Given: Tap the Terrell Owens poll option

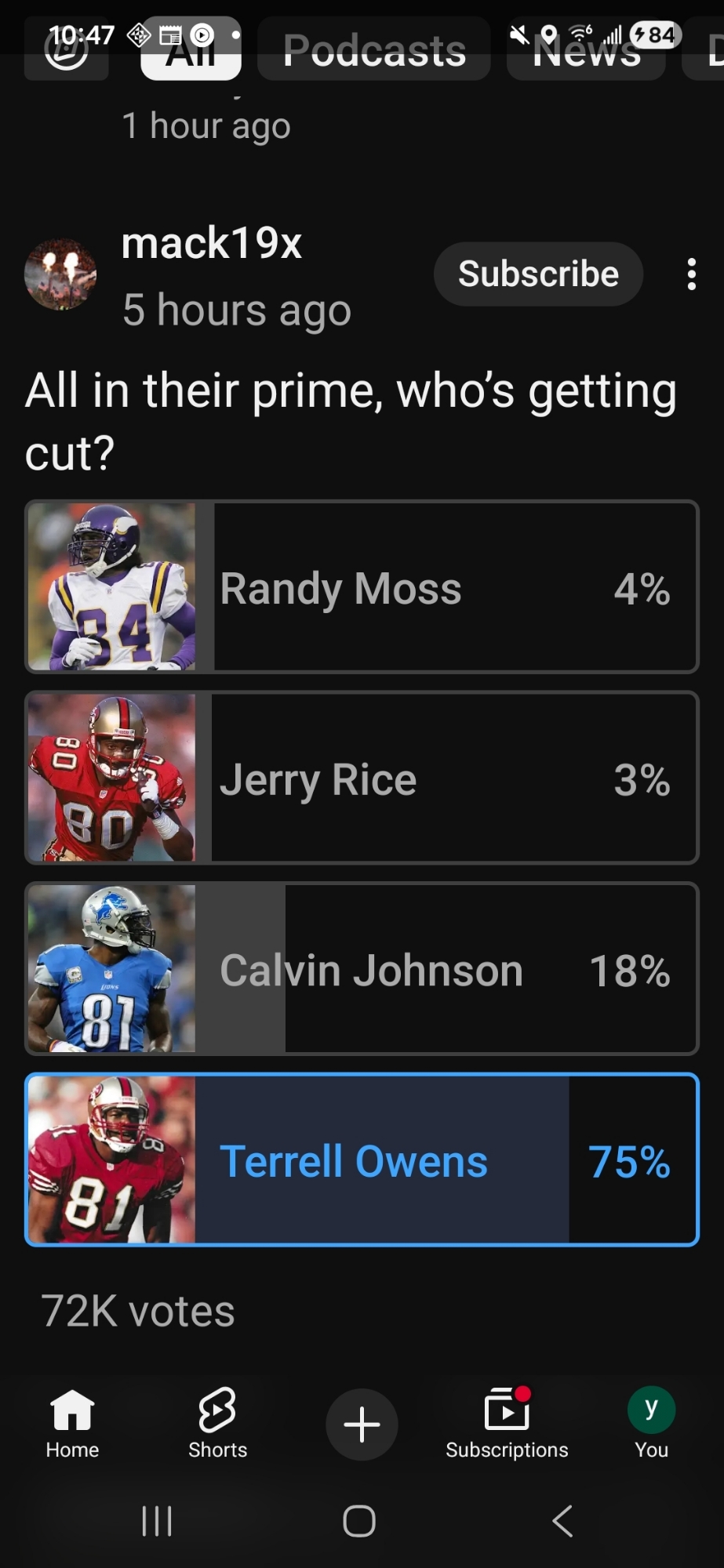Looking at the screenshot, I should point(362,1160).
